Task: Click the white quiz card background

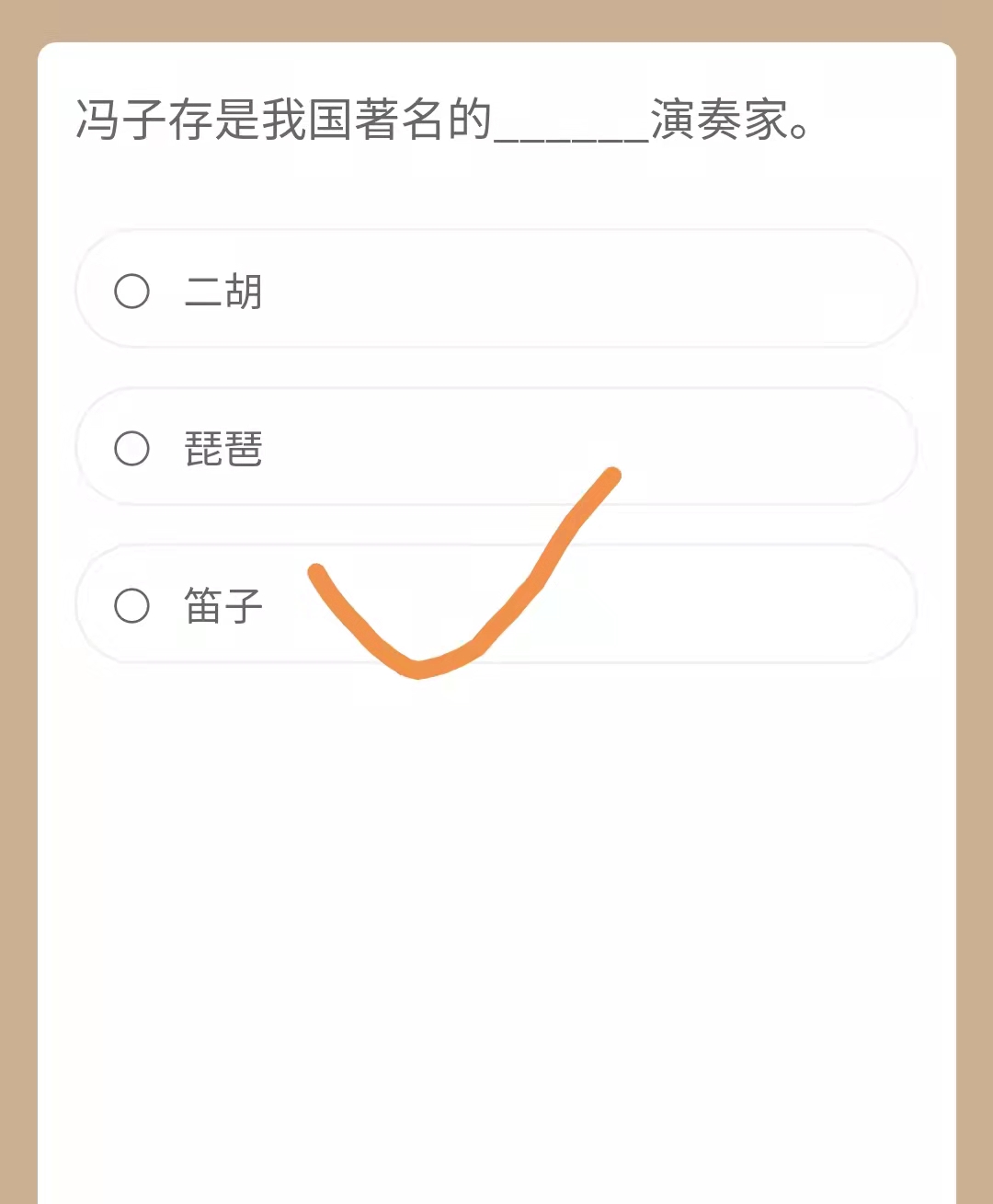Action: 496,874
